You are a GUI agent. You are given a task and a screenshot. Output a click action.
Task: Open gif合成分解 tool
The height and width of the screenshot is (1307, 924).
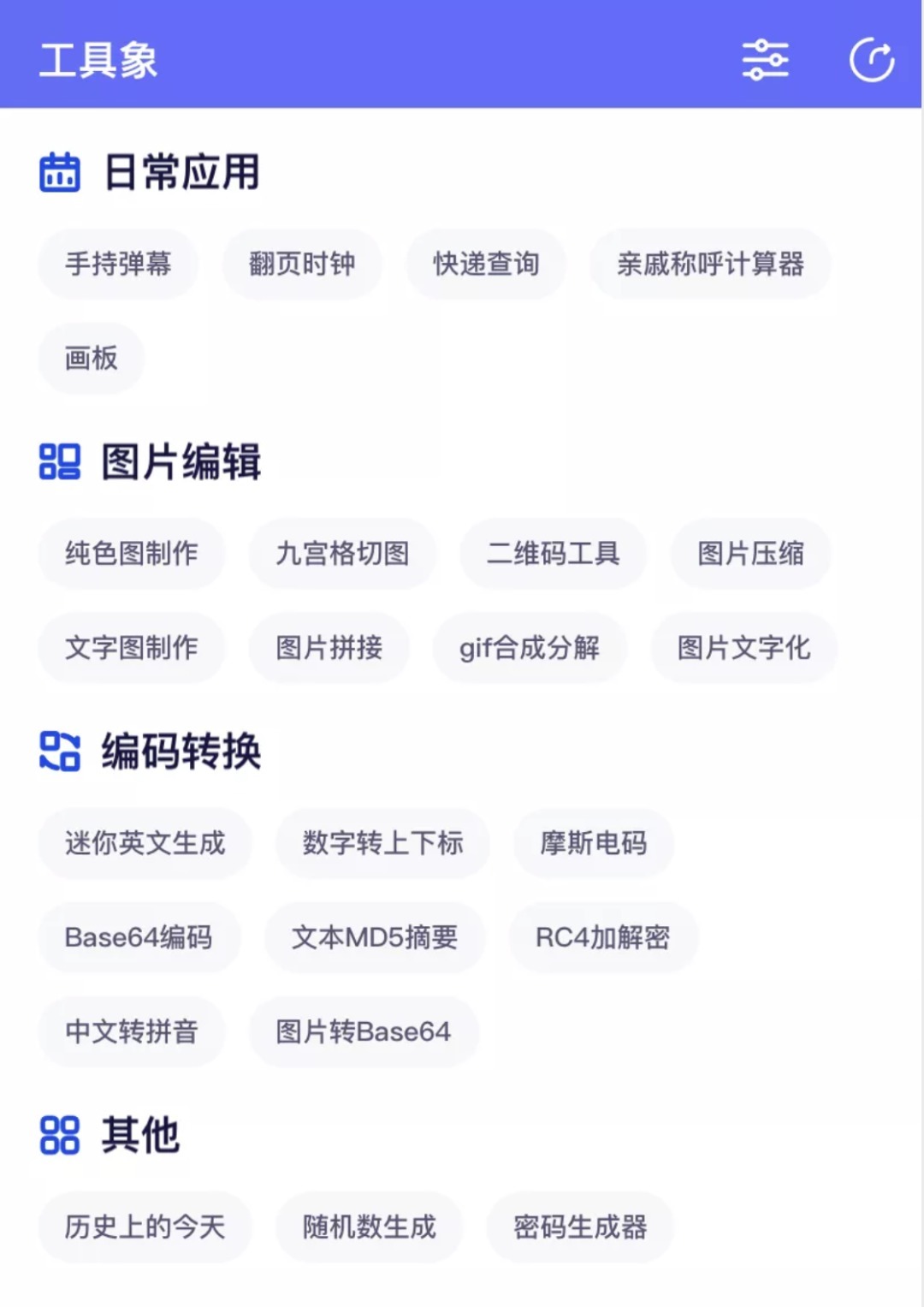coord(530,647)
